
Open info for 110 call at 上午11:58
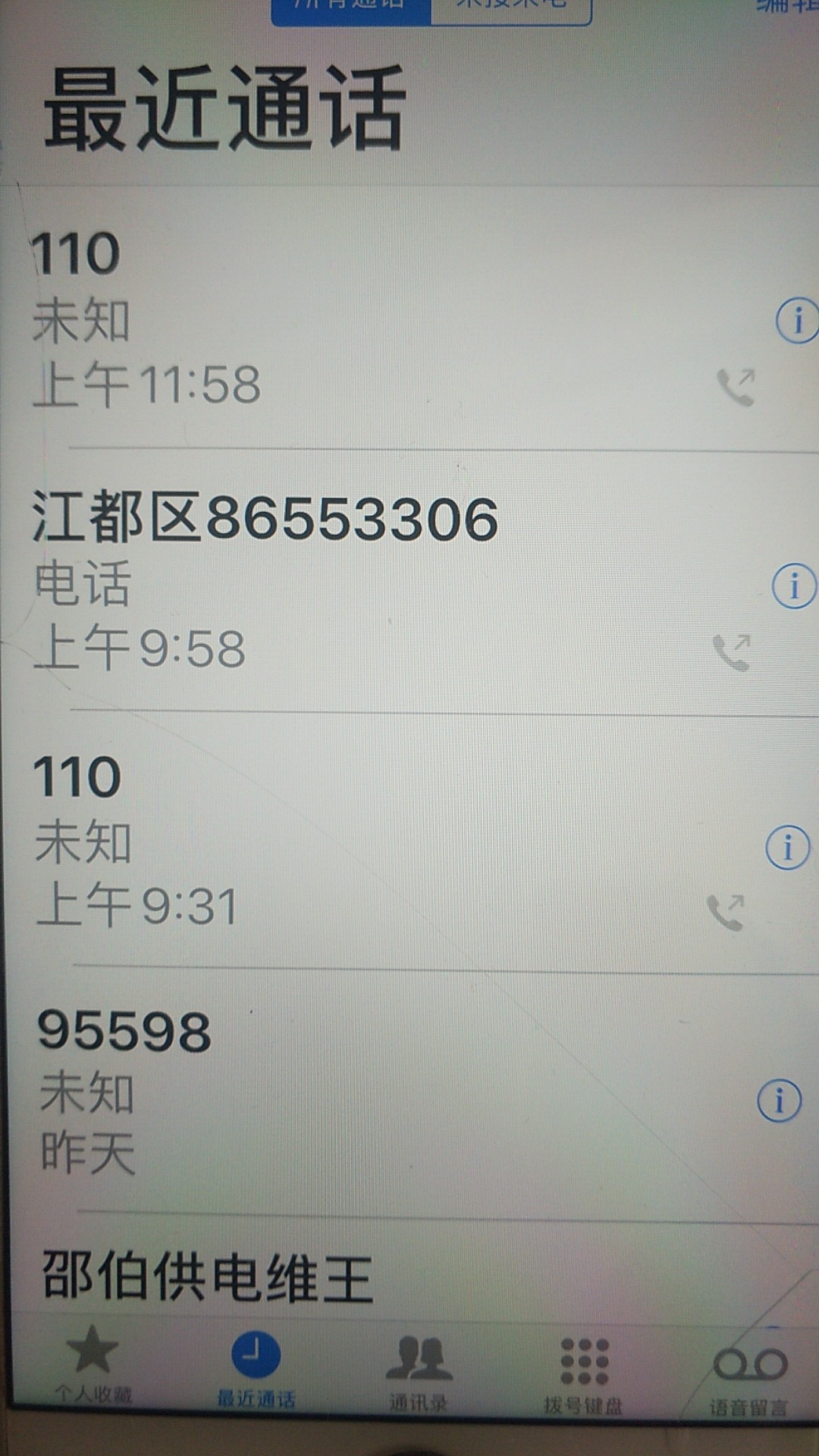[796, 321]
